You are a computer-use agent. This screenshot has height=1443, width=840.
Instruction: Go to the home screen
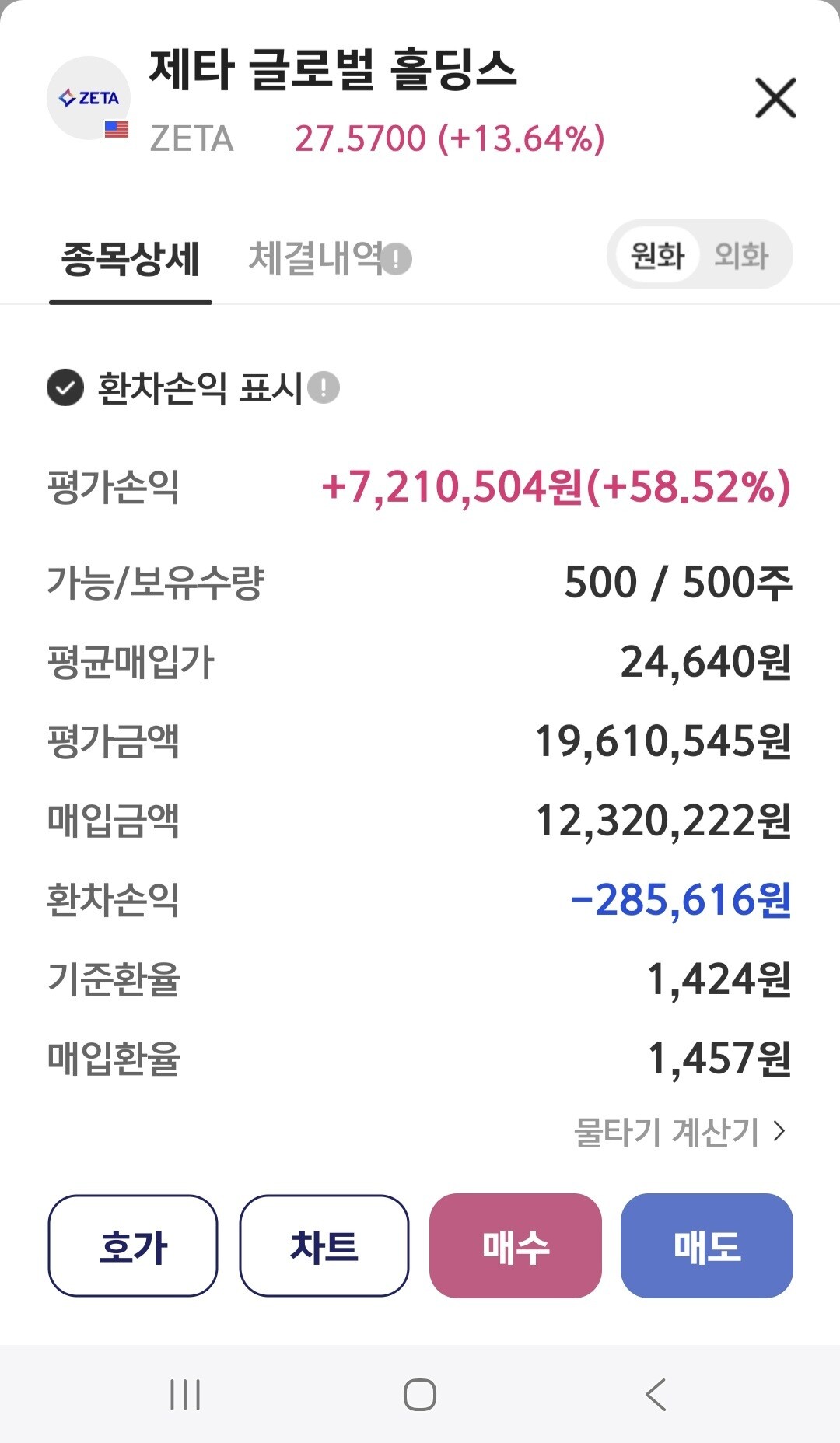click(420, 1394)
